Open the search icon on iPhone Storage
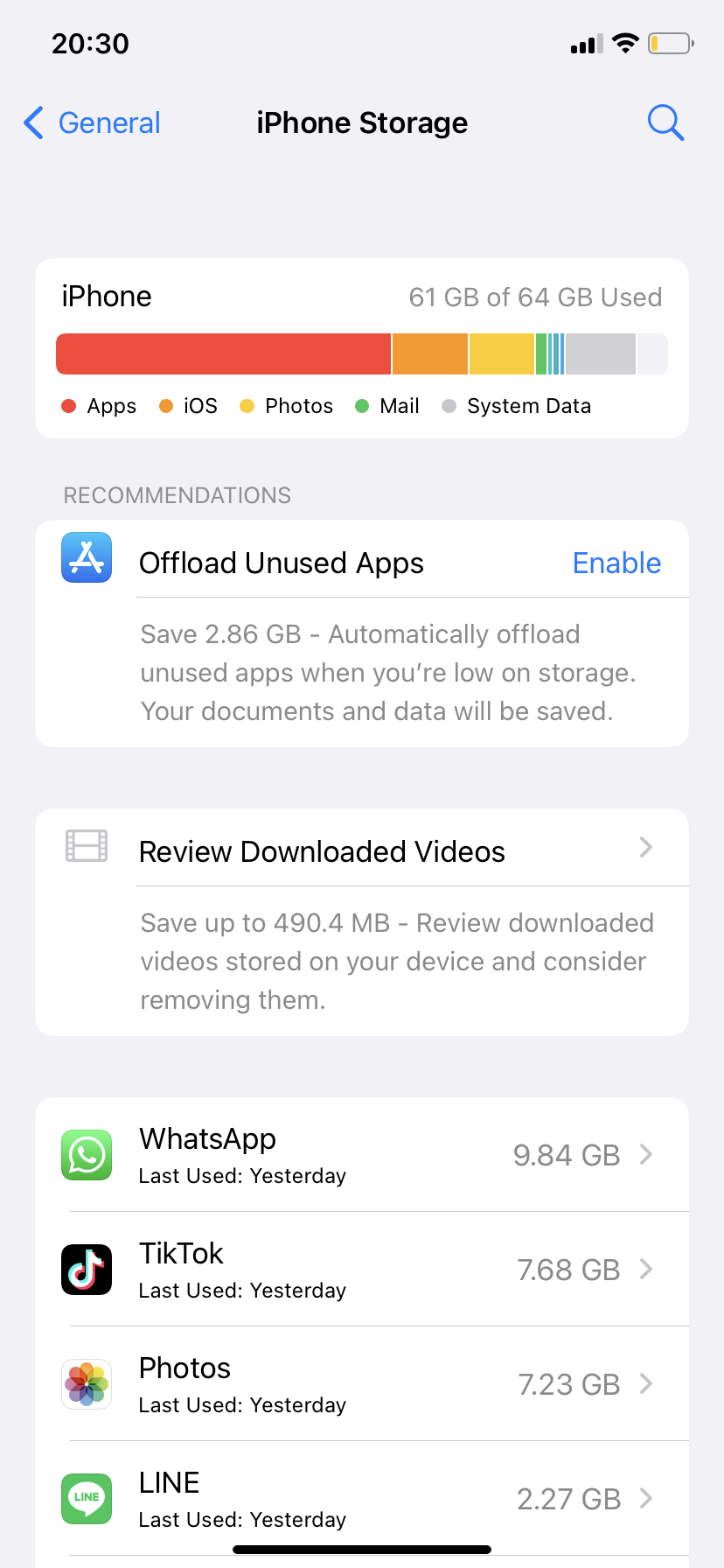The height and width of the screenshot is (1568, 724). (665, 122)
